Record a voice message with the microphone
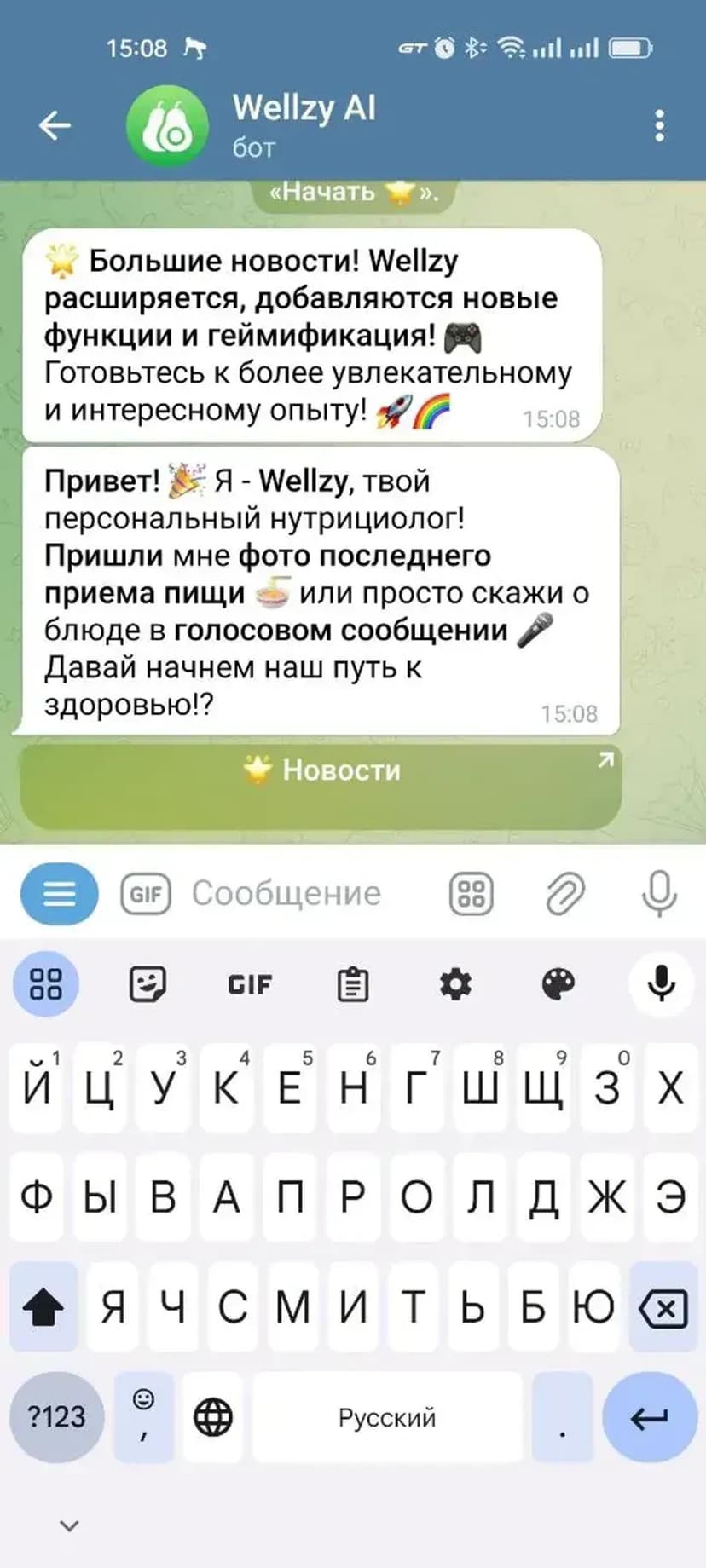The height and width of the screenshot is (1568, 706). [658, 893]
